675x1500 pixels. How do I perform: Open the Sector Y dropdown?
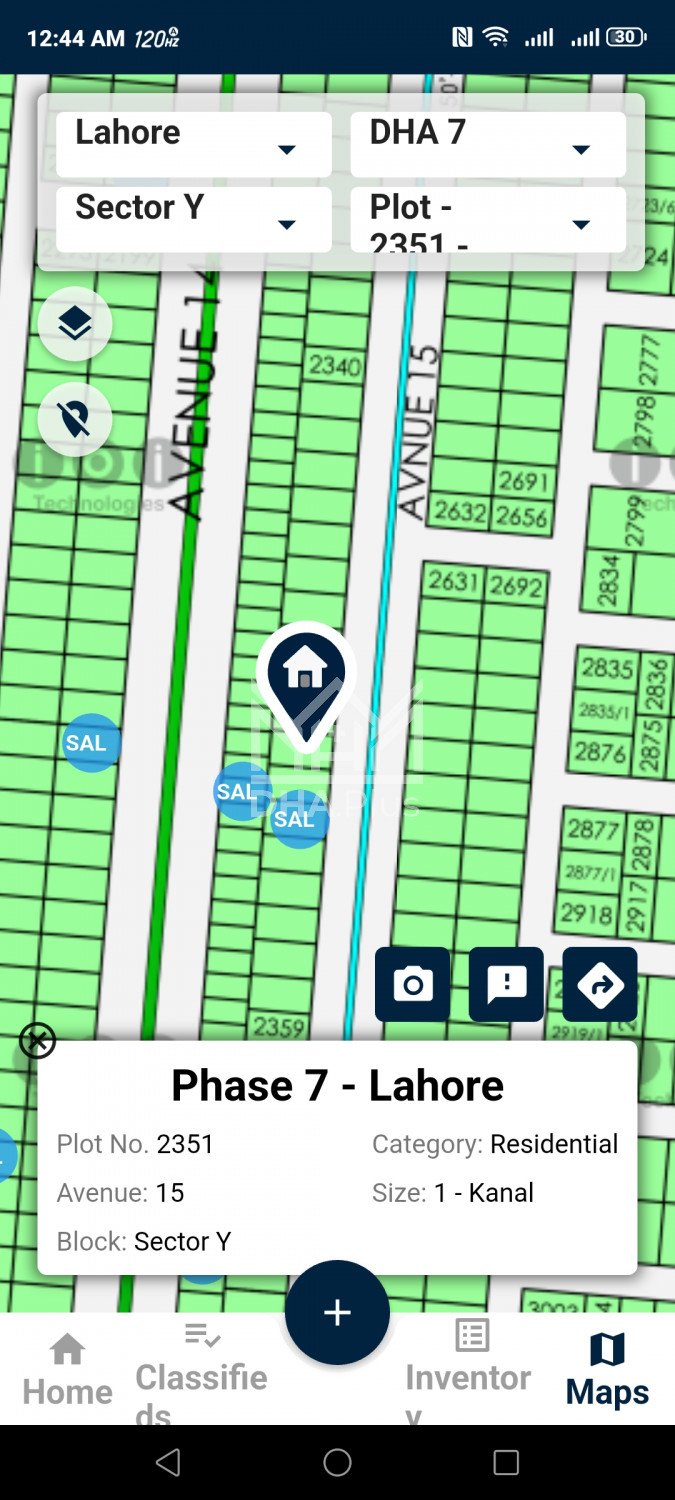tap(193, 219)
